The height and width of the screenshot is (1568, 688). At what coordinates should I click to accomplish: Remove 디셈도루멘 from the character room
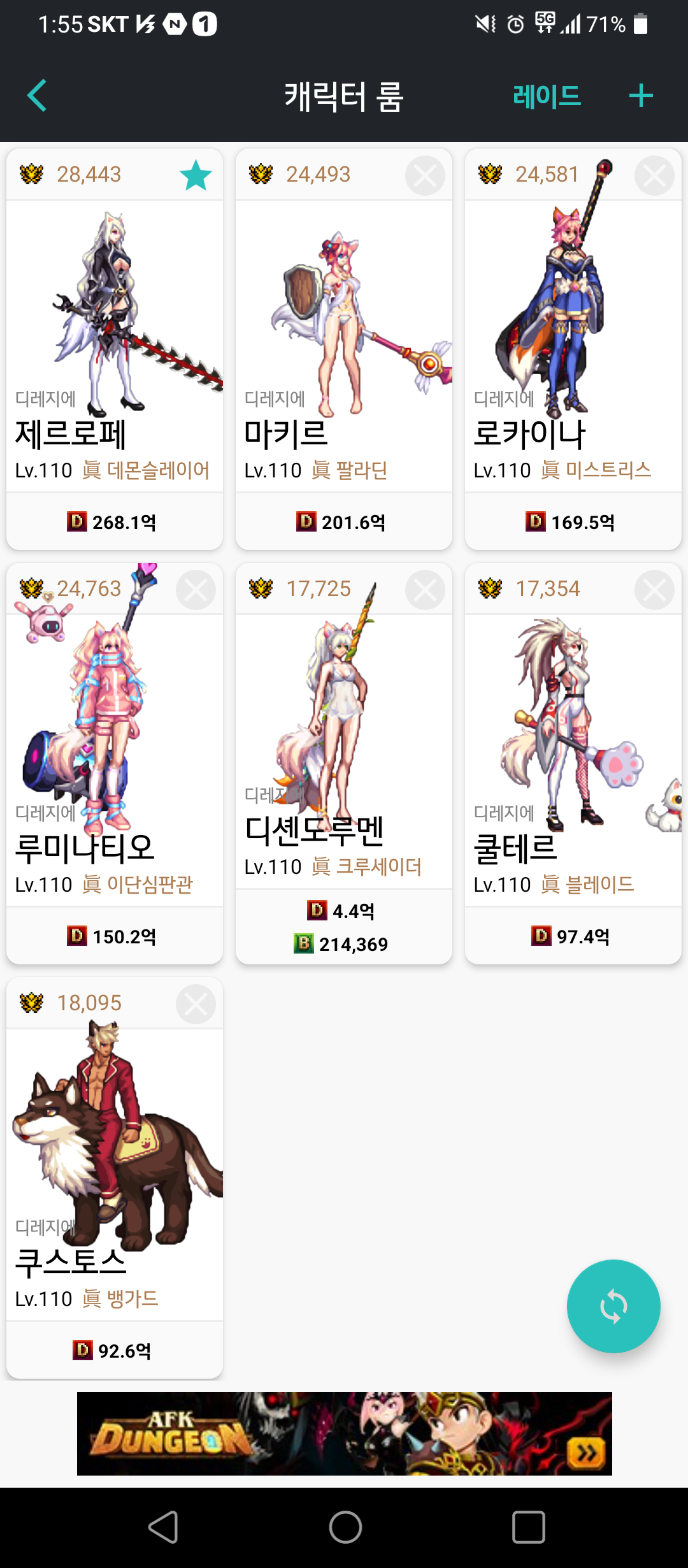425,590
